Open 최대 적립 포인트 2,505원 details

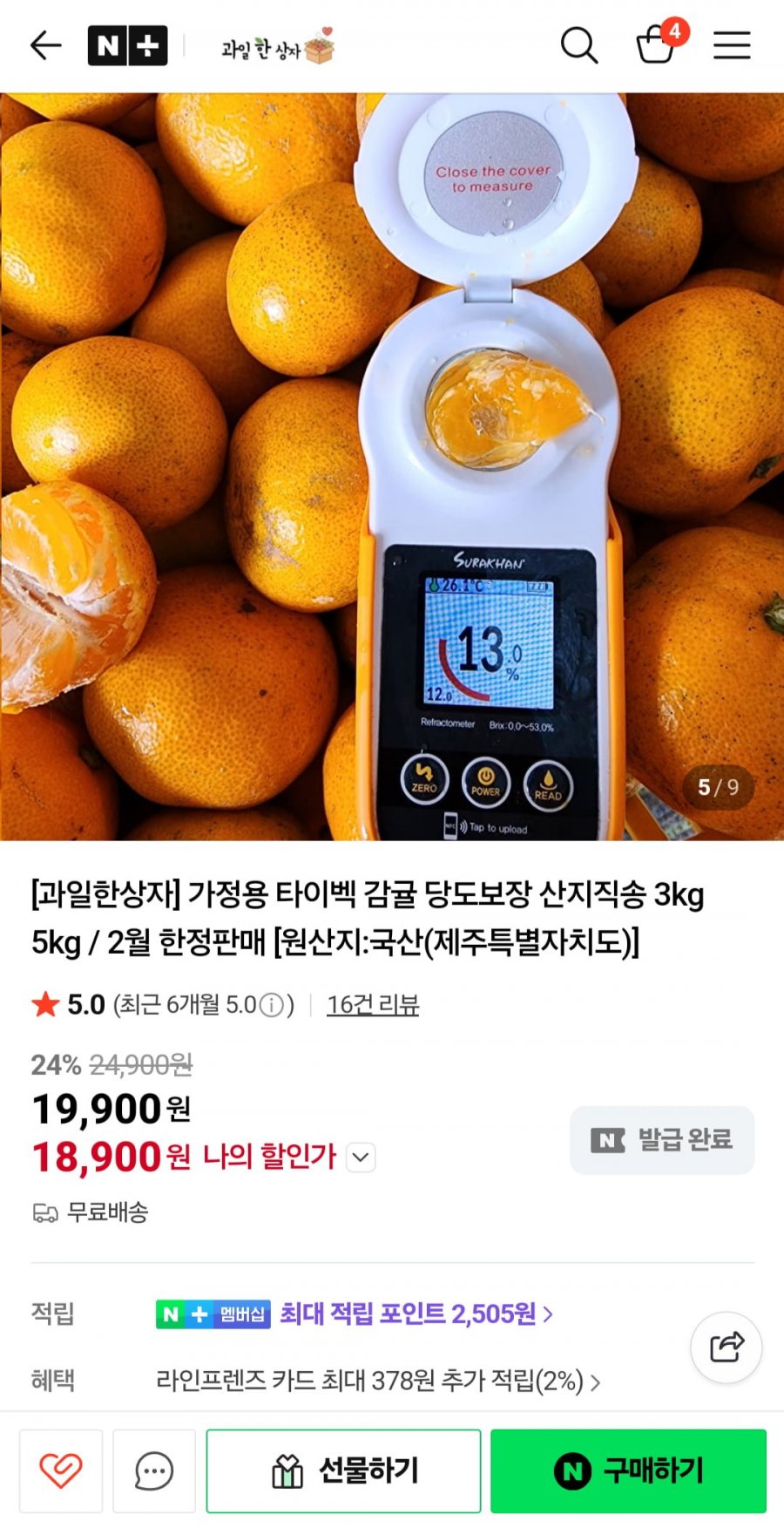[411, 1315]
